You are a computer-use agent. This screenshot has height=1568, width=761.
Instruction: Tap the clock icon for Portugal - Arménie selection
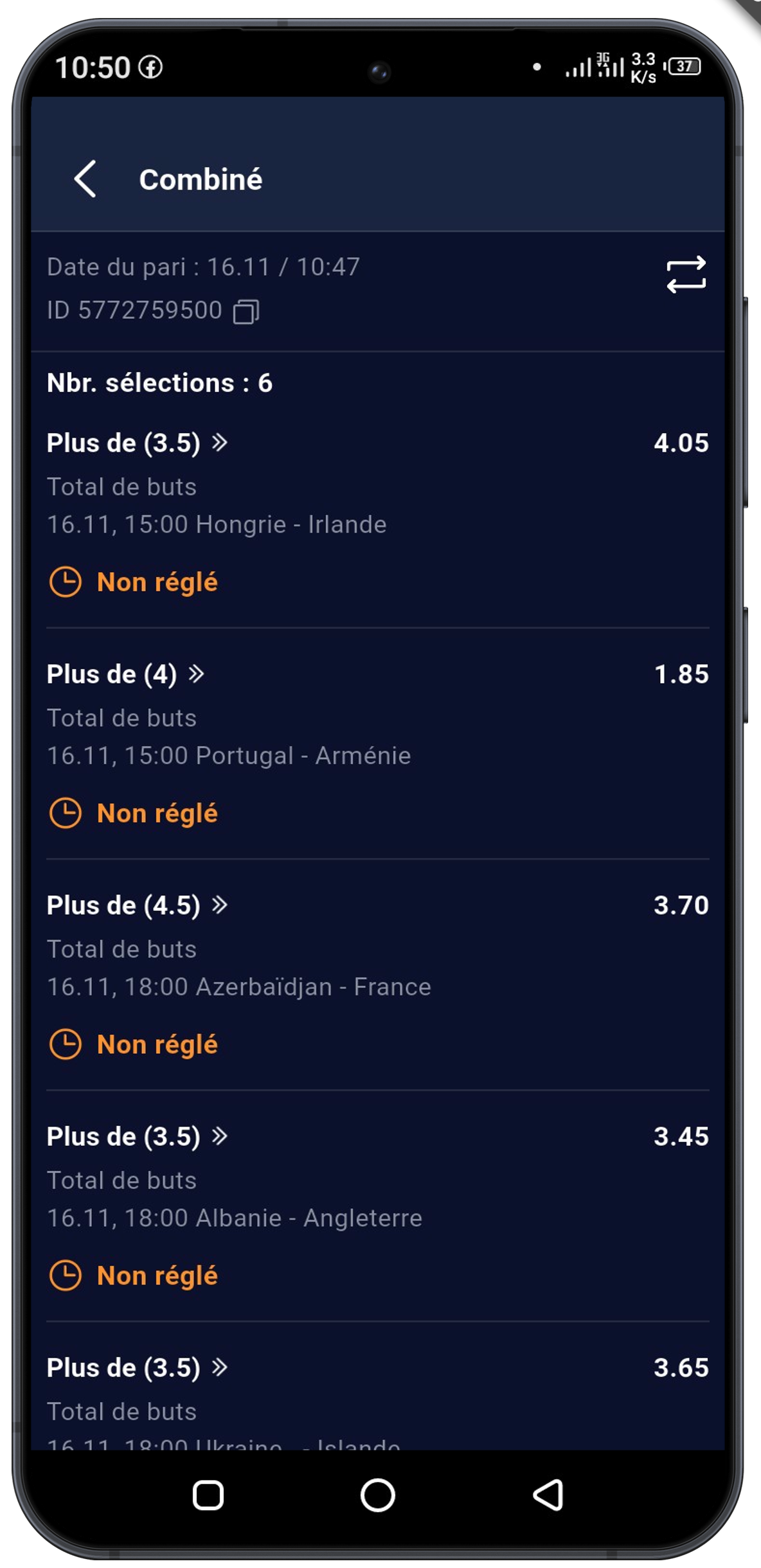pos(66,812)
